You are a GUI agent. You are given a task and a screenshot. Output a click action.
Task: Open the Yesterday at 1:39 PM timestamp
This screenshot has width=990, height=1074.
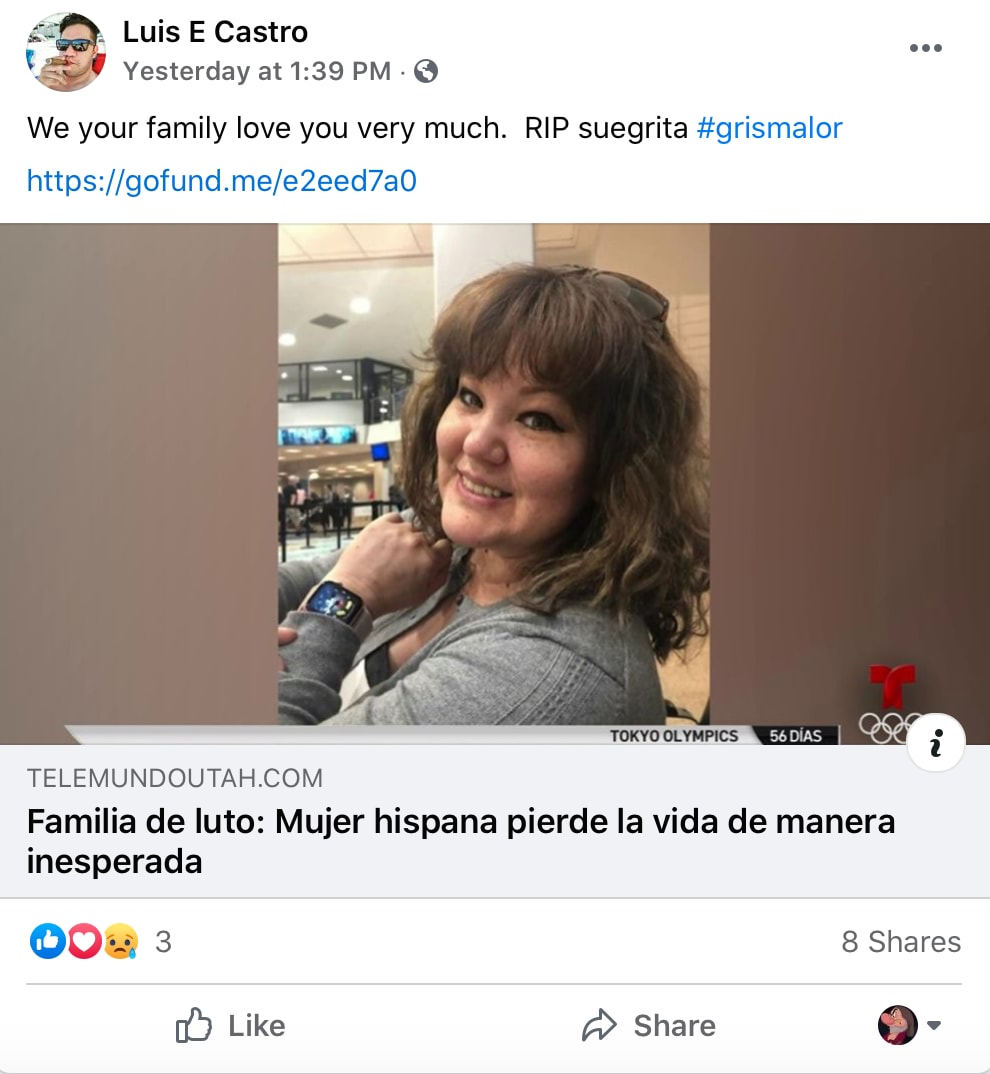coord(257,71)
